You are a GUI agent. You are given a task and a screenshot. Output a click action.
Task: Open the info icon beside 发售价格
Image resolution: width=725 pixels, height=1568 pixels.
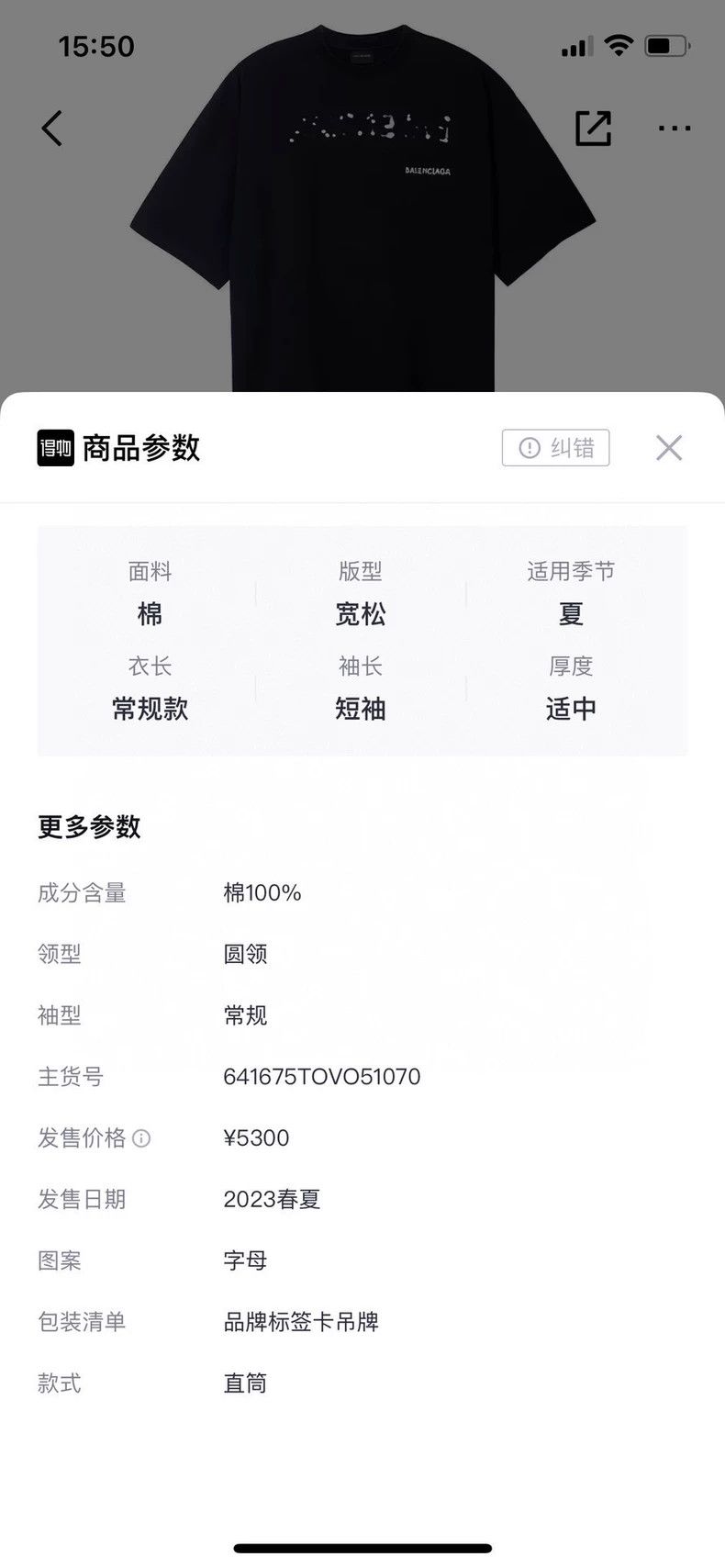[141, 1138]
